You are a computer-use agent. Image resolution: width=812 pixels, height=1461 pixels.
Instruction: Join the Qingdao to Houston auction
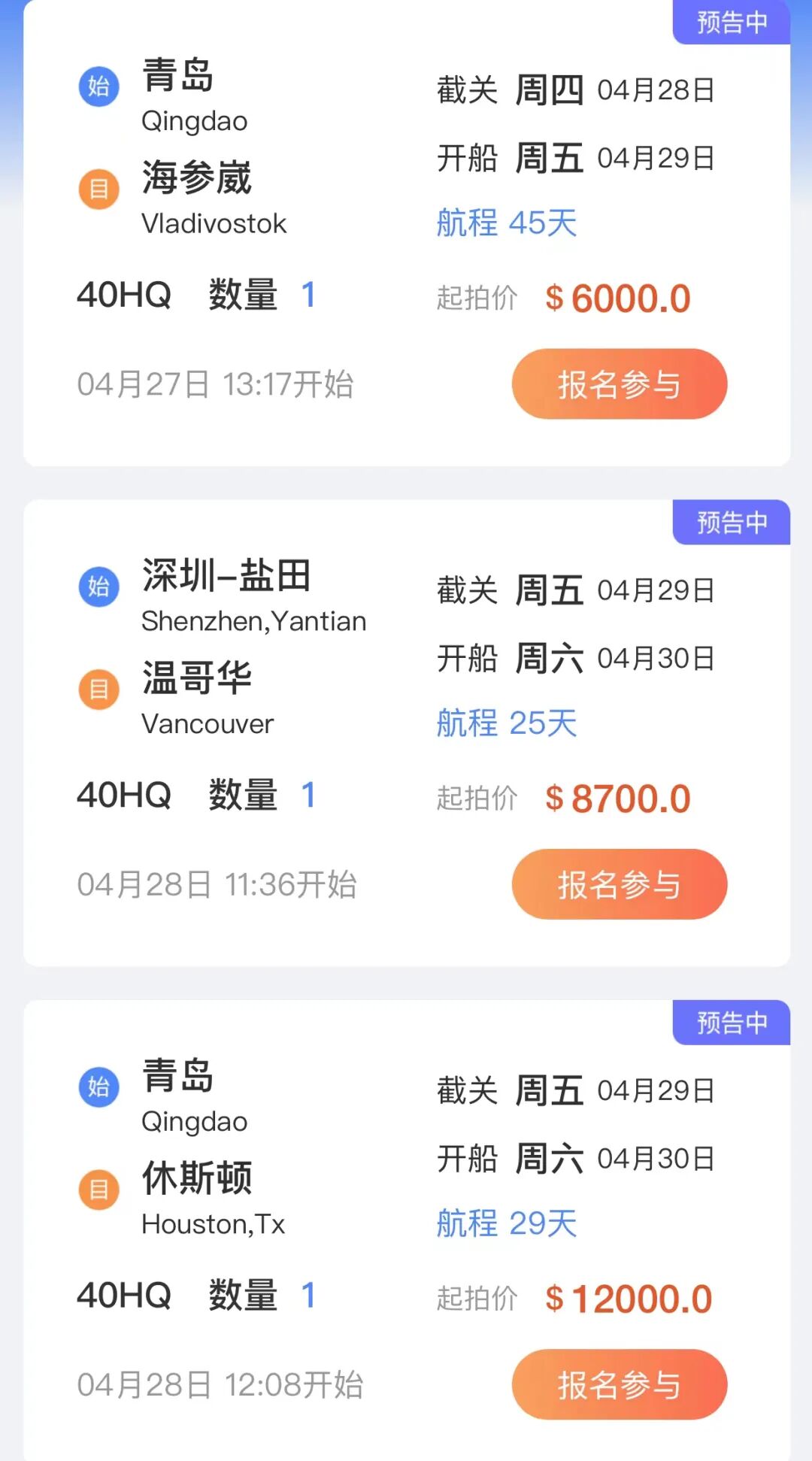619,1384
